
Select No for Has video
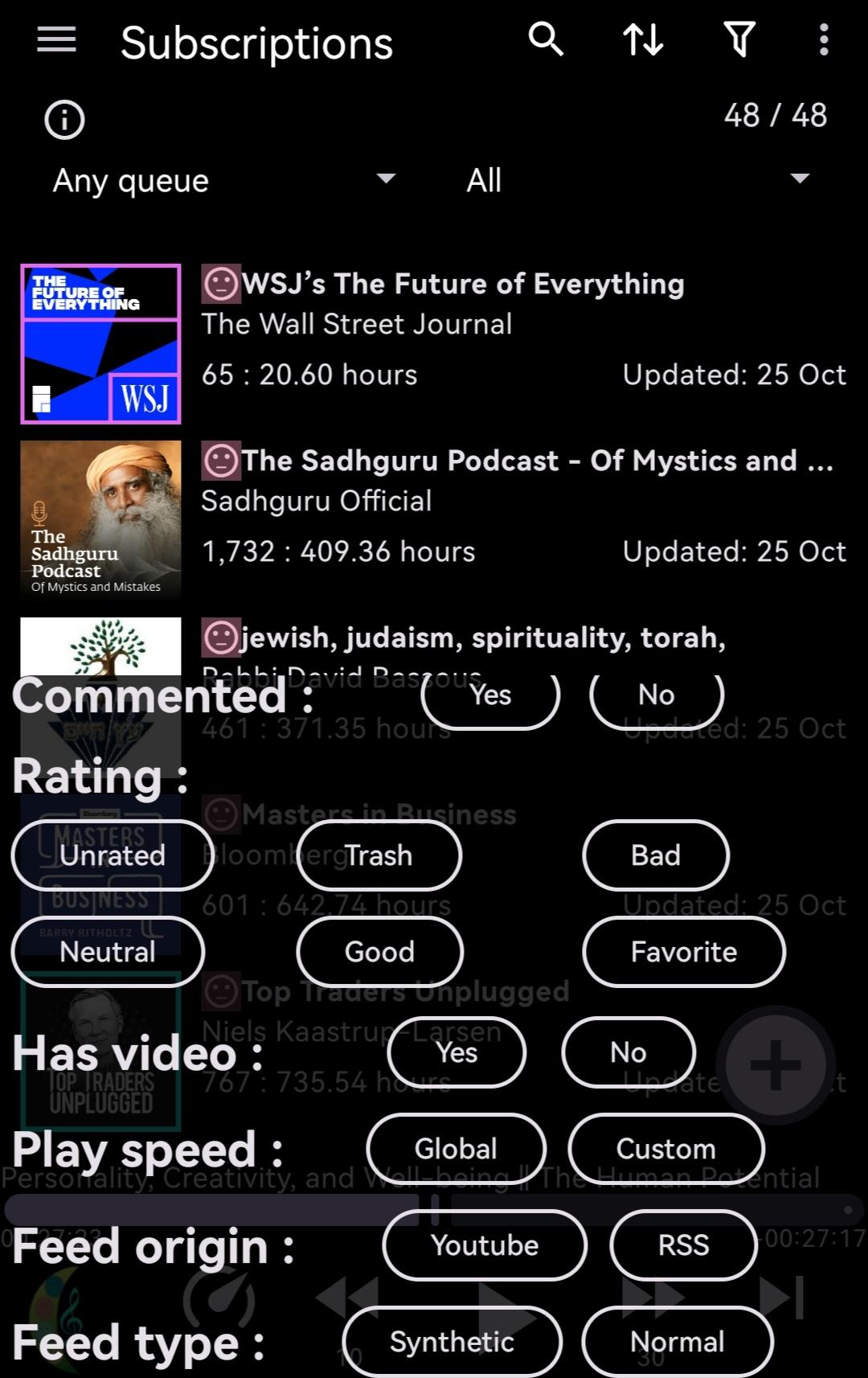(628, 1052)
